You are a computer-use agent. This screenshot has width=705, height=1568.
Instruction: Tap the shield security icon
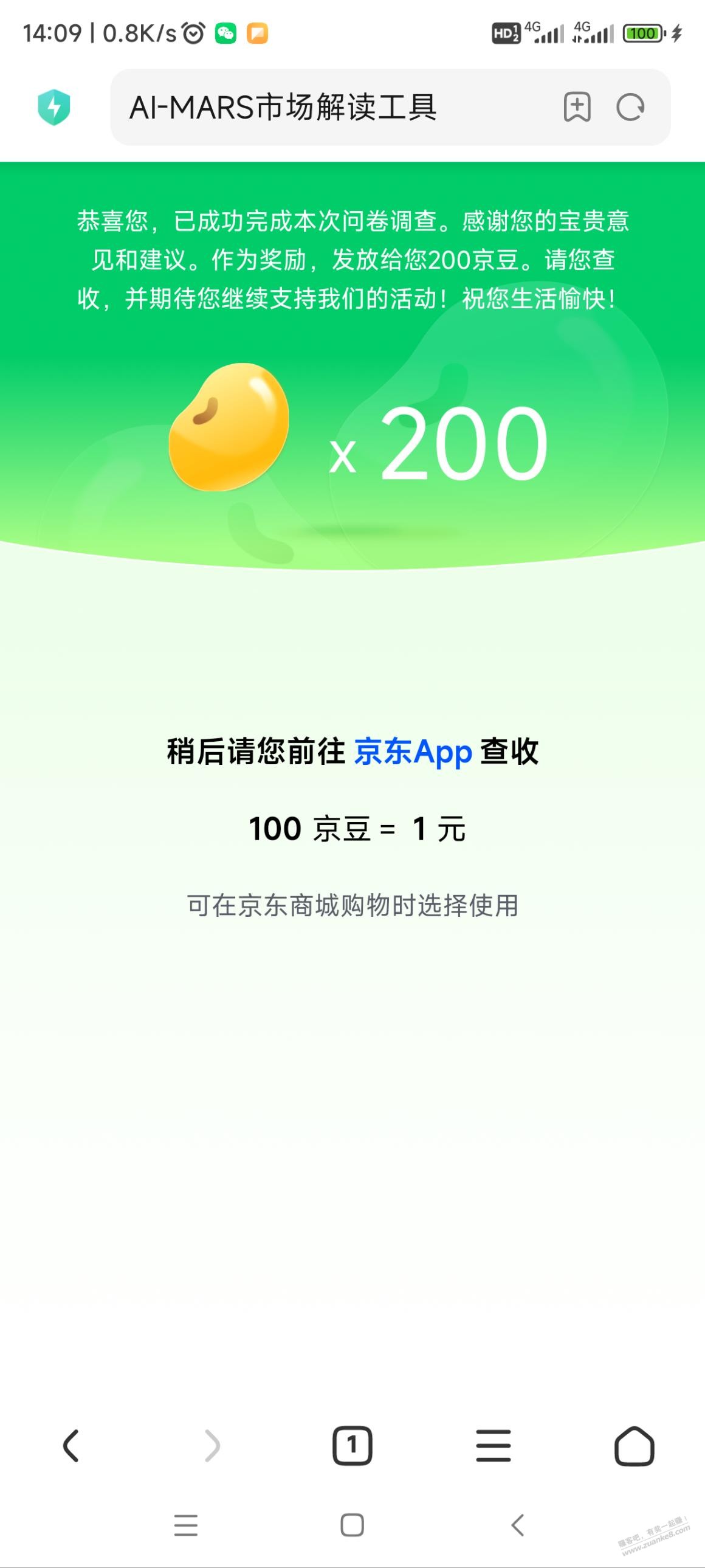[x=54, y=108]
